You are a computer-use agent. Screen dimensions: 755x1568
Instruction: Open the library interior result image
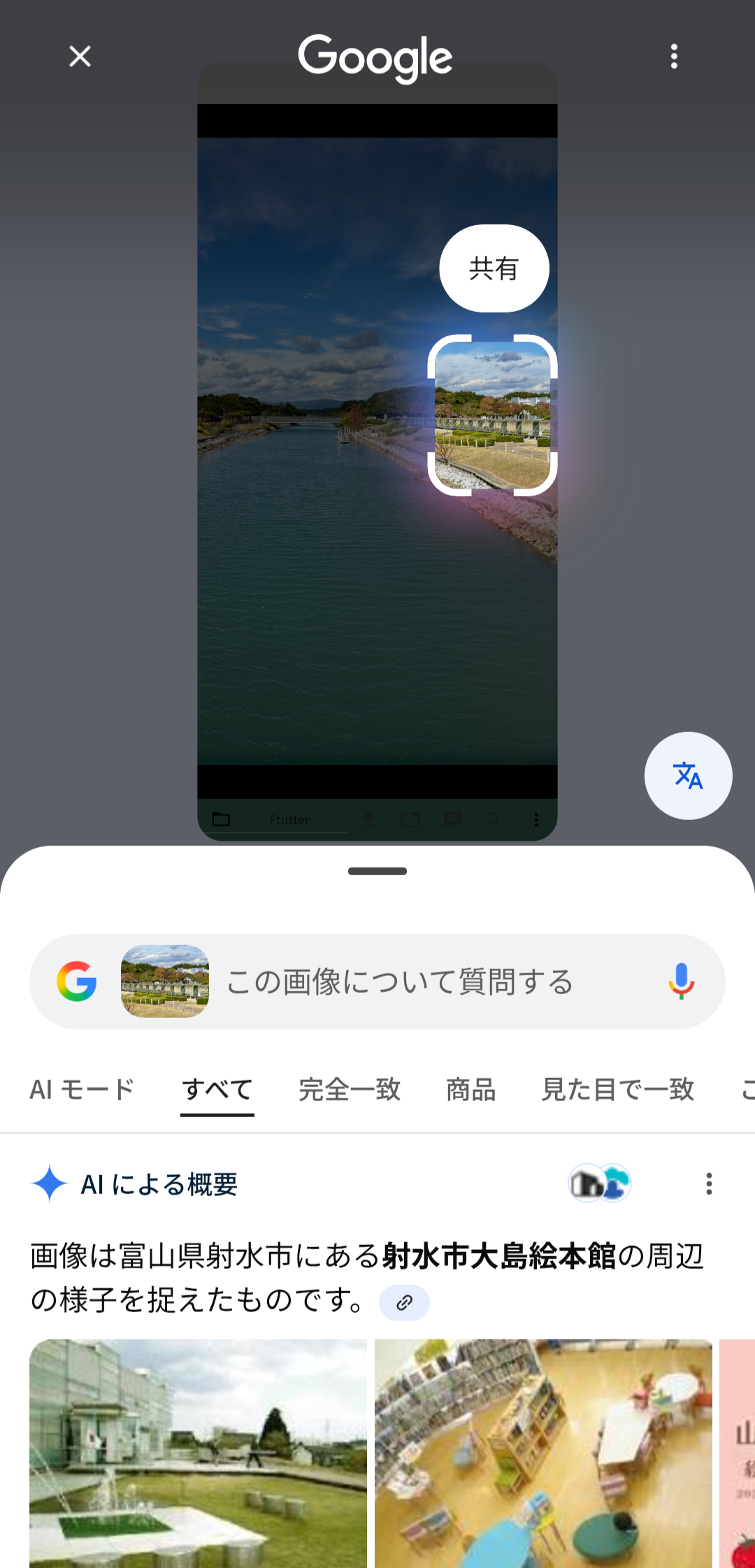(543, 1453)
